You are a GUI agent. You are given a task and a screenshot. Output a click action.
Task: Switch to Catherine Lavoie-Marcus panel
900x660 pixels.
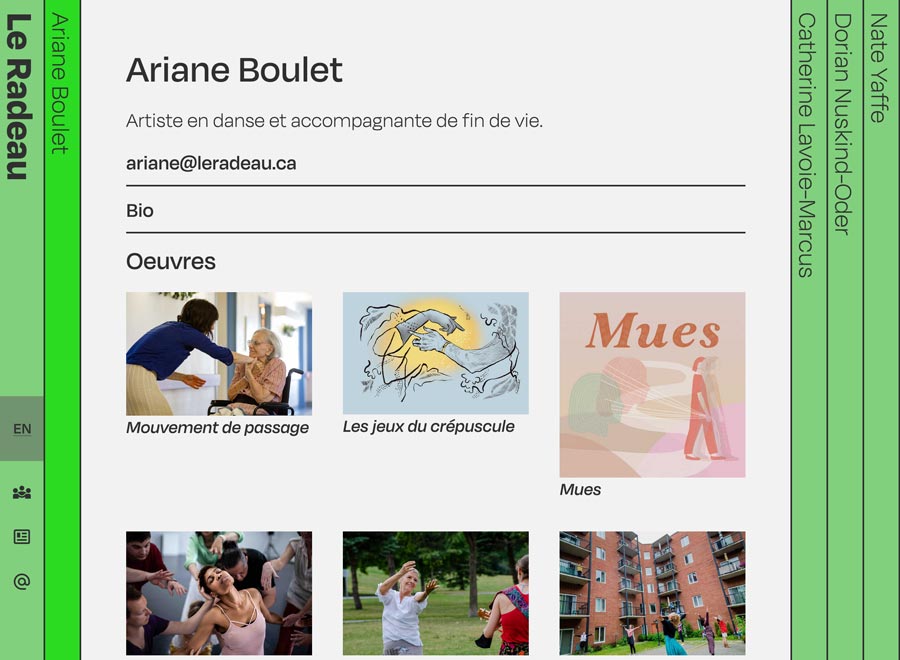coord(807,145)
